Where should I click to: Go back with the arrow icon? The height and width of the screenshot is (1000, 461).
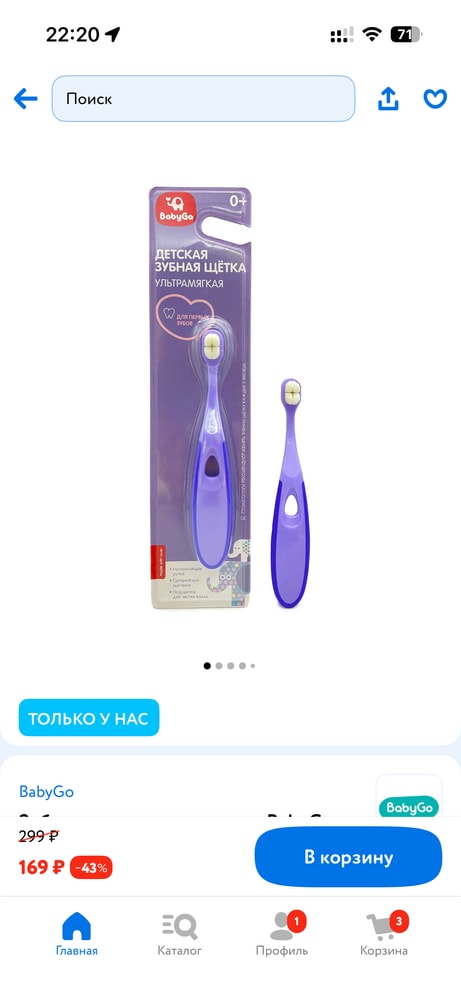click(x=26, y=99)
